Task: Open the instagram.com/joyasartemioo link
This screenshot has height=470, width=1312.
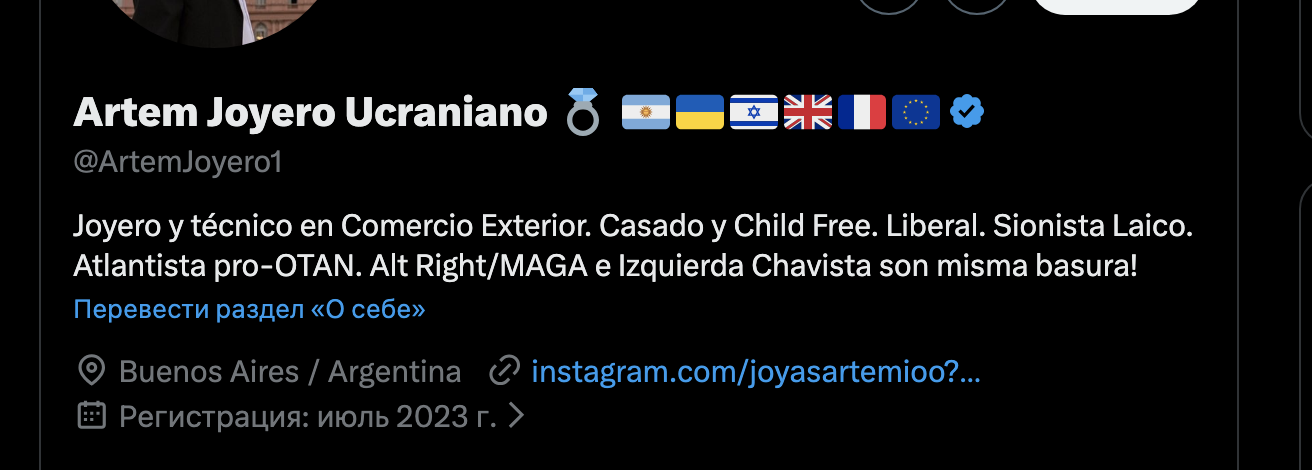Action: point(755,372)
